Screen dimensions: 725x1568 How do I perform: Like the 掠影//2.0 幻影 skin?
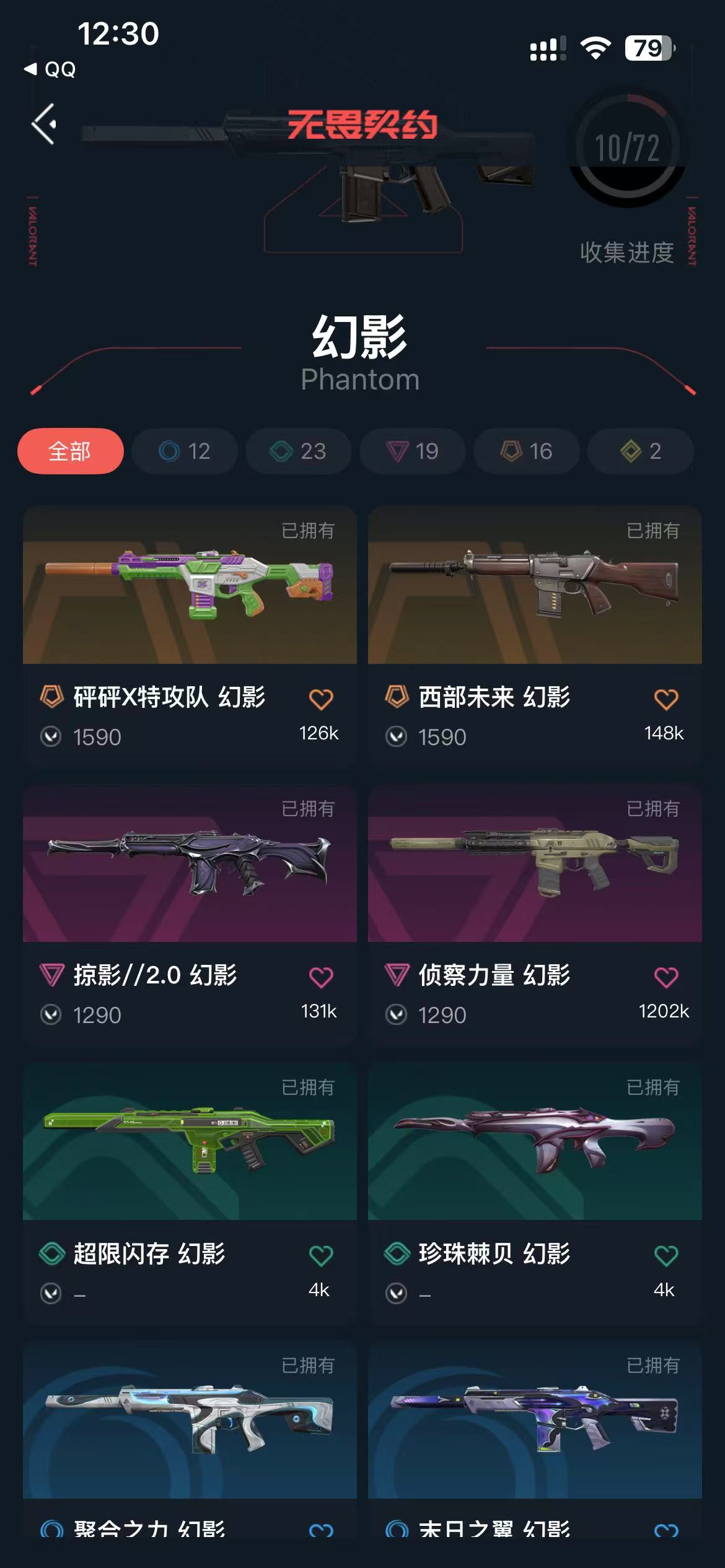321,977
